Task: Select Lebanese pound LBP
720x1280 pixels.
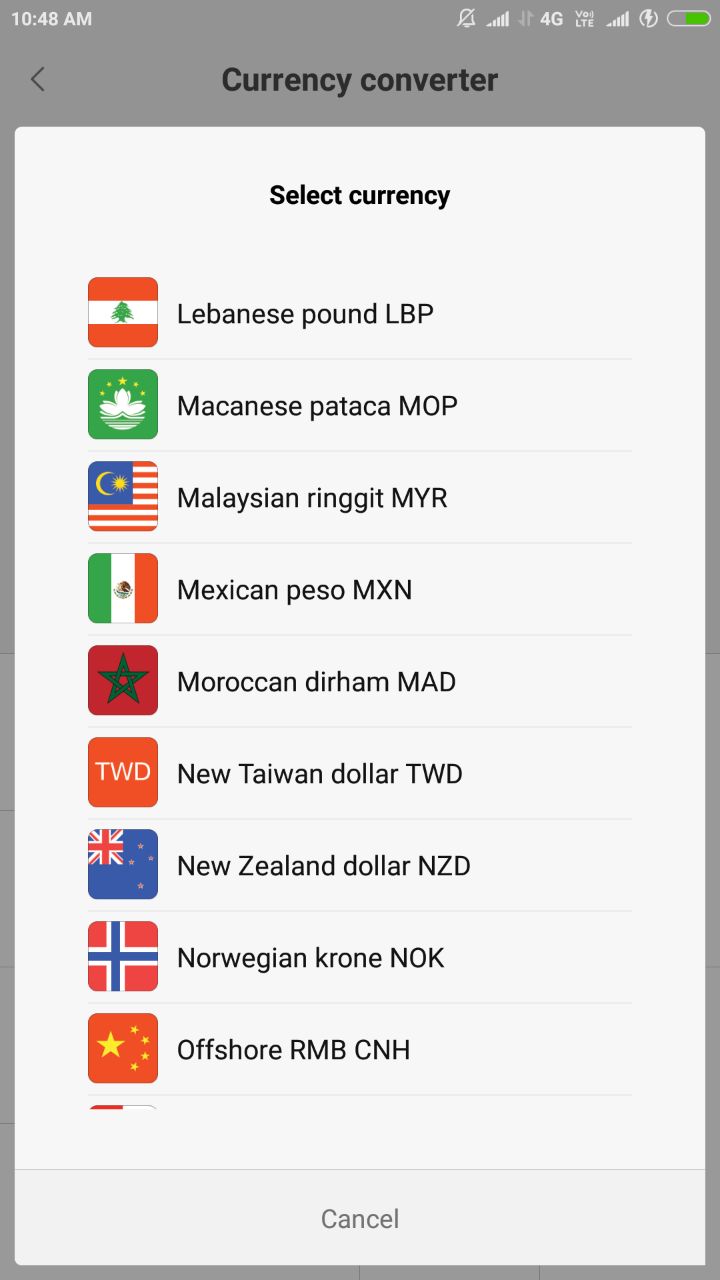Action: click(305, 314)
